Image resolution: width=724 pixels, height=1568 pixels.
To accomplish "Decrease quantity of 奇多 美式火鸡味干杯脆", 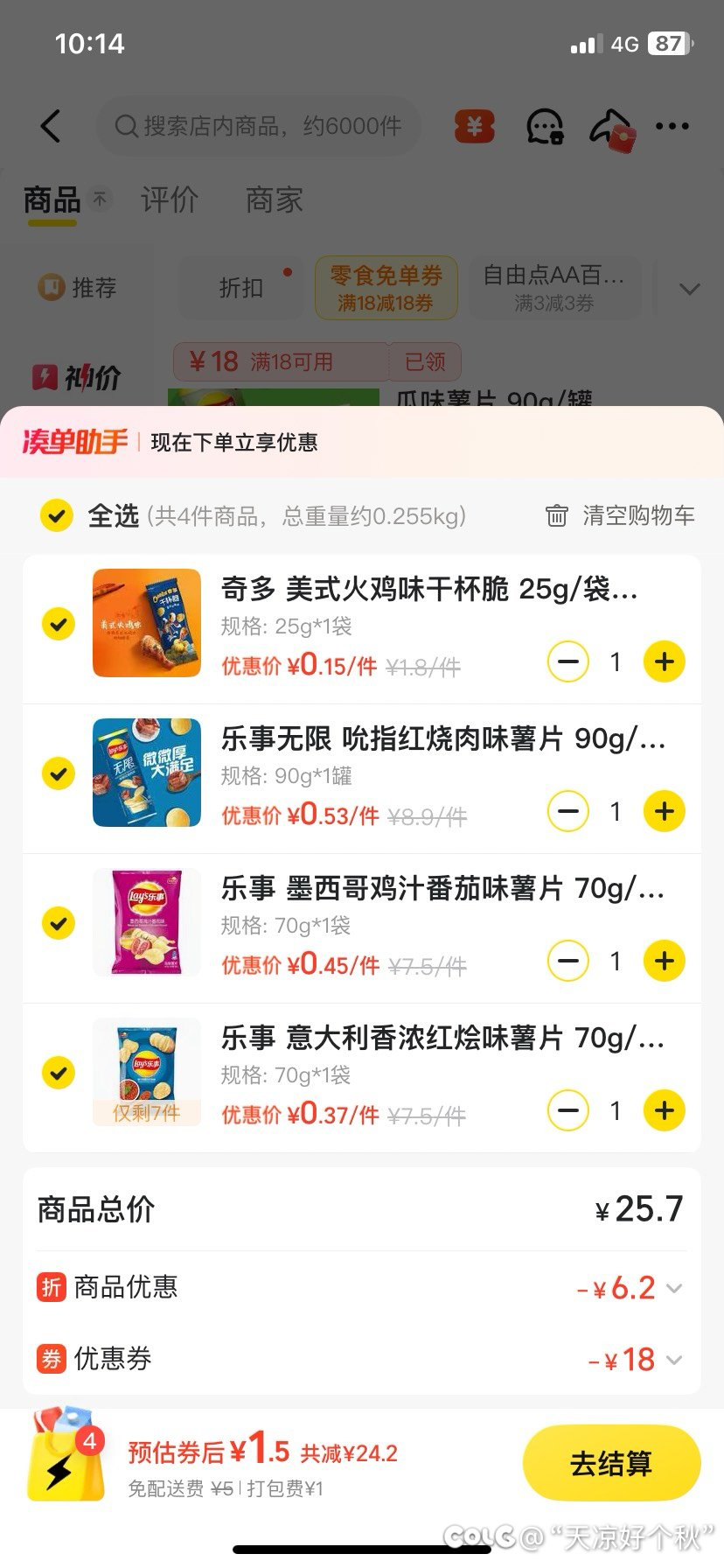I will 568,661.
